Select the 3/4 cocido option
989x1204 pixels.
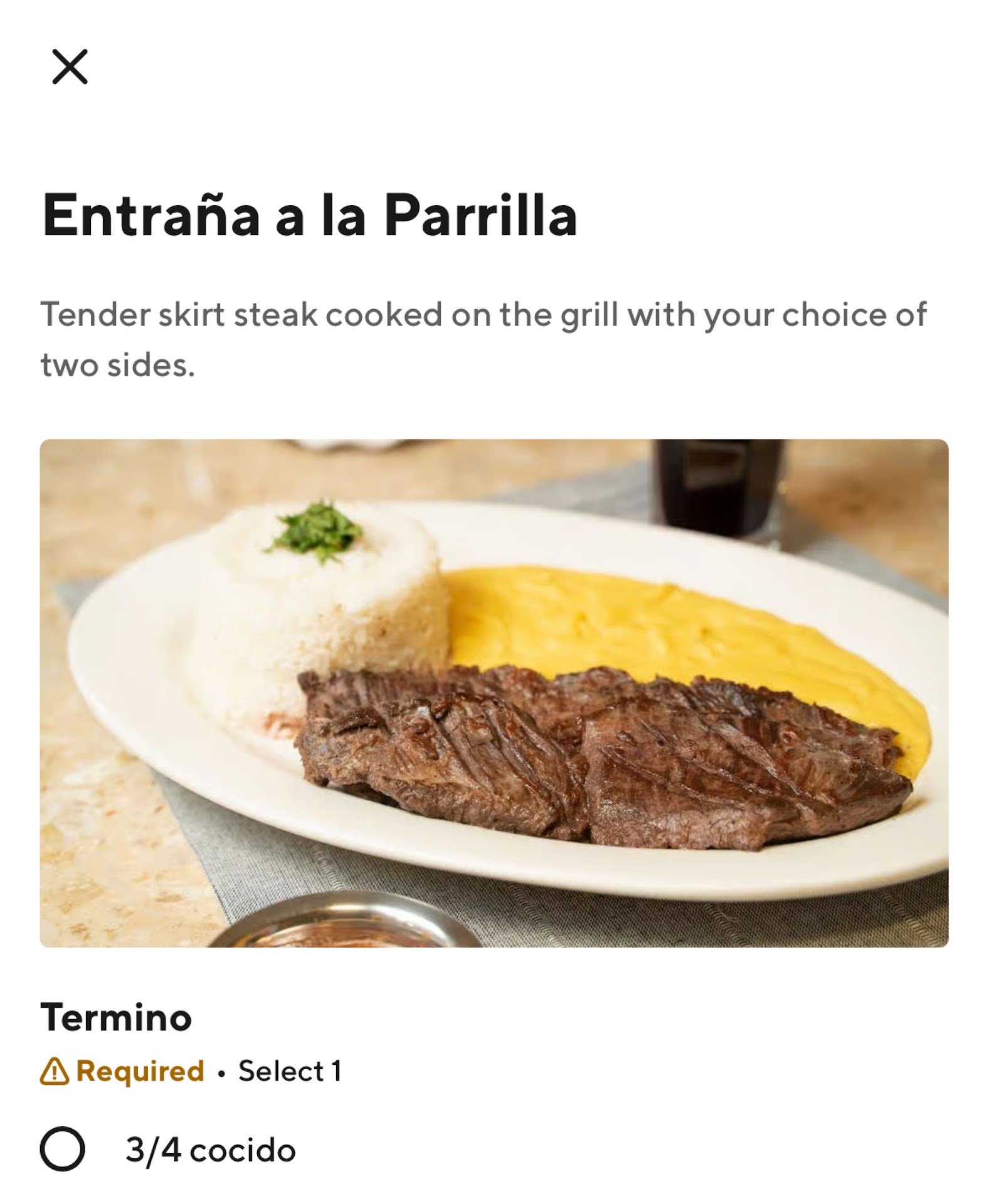pyautogui.click(x=63, y=1149)
